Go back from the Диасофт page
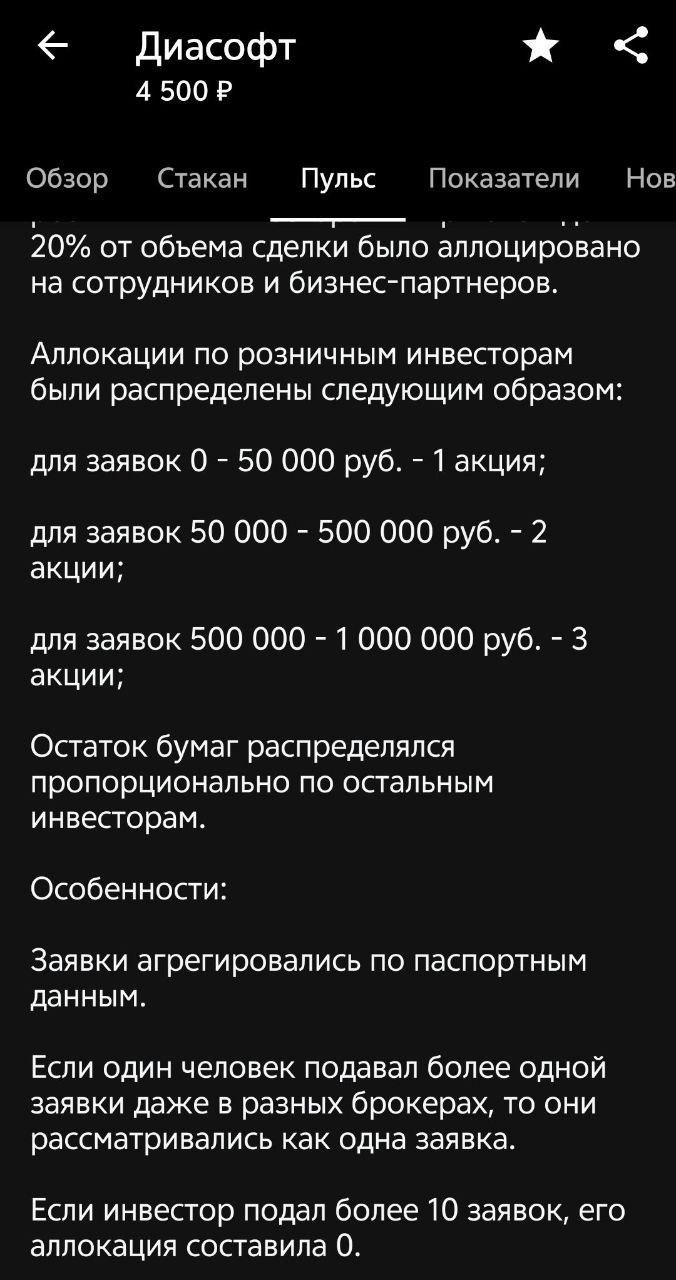The width and height of the screenshot is (676, 1280). pyautogui.click(x=53, y=46)
